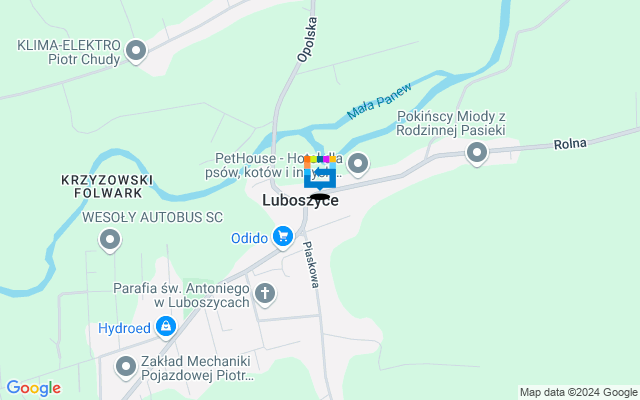Open the Google logo link
The height and width of the screenshot is (400, 640).
[x=33, y=388]
